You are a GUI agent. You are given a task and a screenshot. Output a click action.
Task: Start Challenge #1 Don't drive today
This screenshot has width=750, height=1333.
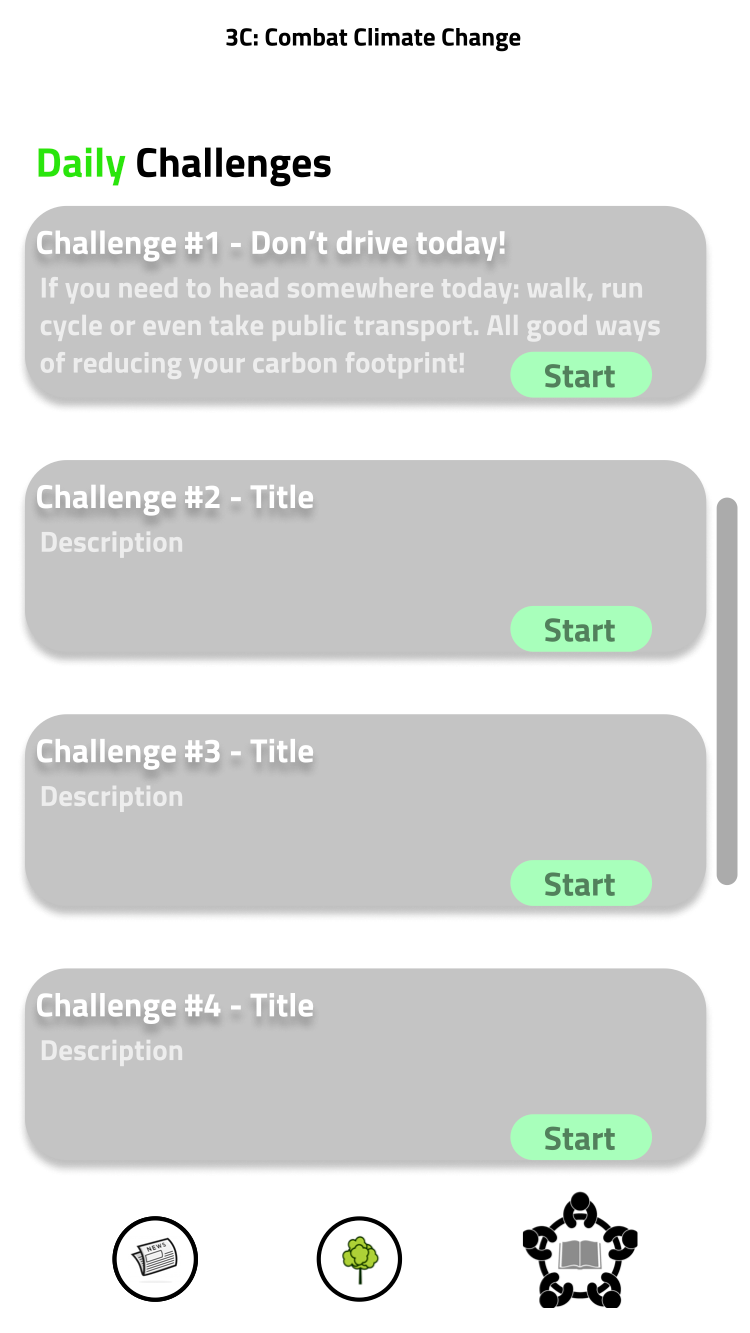tap(581, 375)
